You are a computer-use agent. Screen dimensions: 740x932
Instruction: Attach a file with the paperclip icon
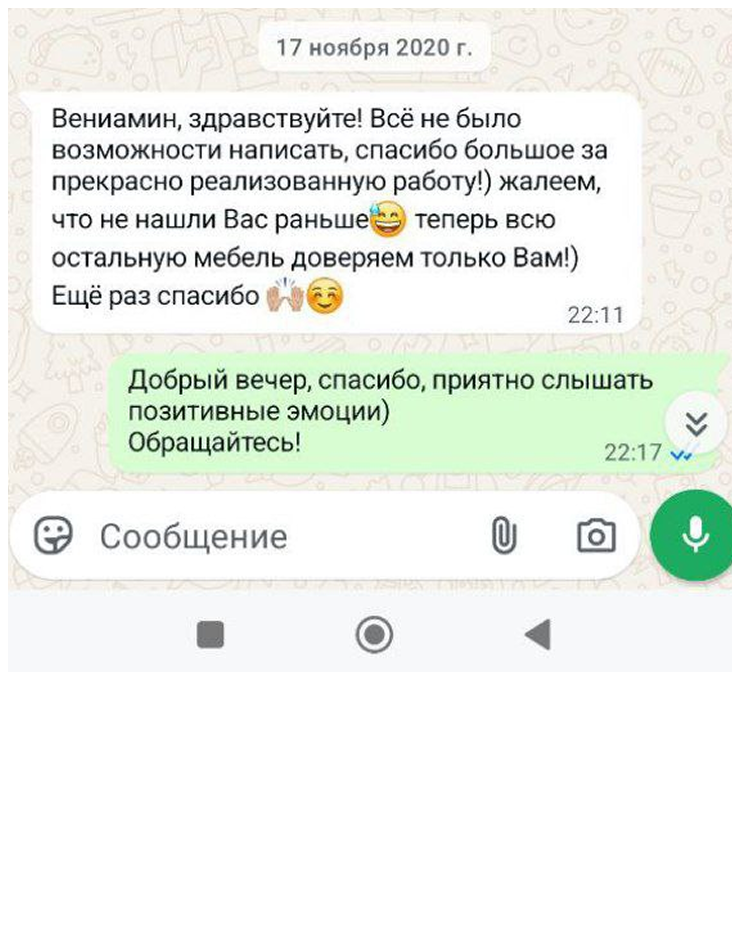coord(504,537)
